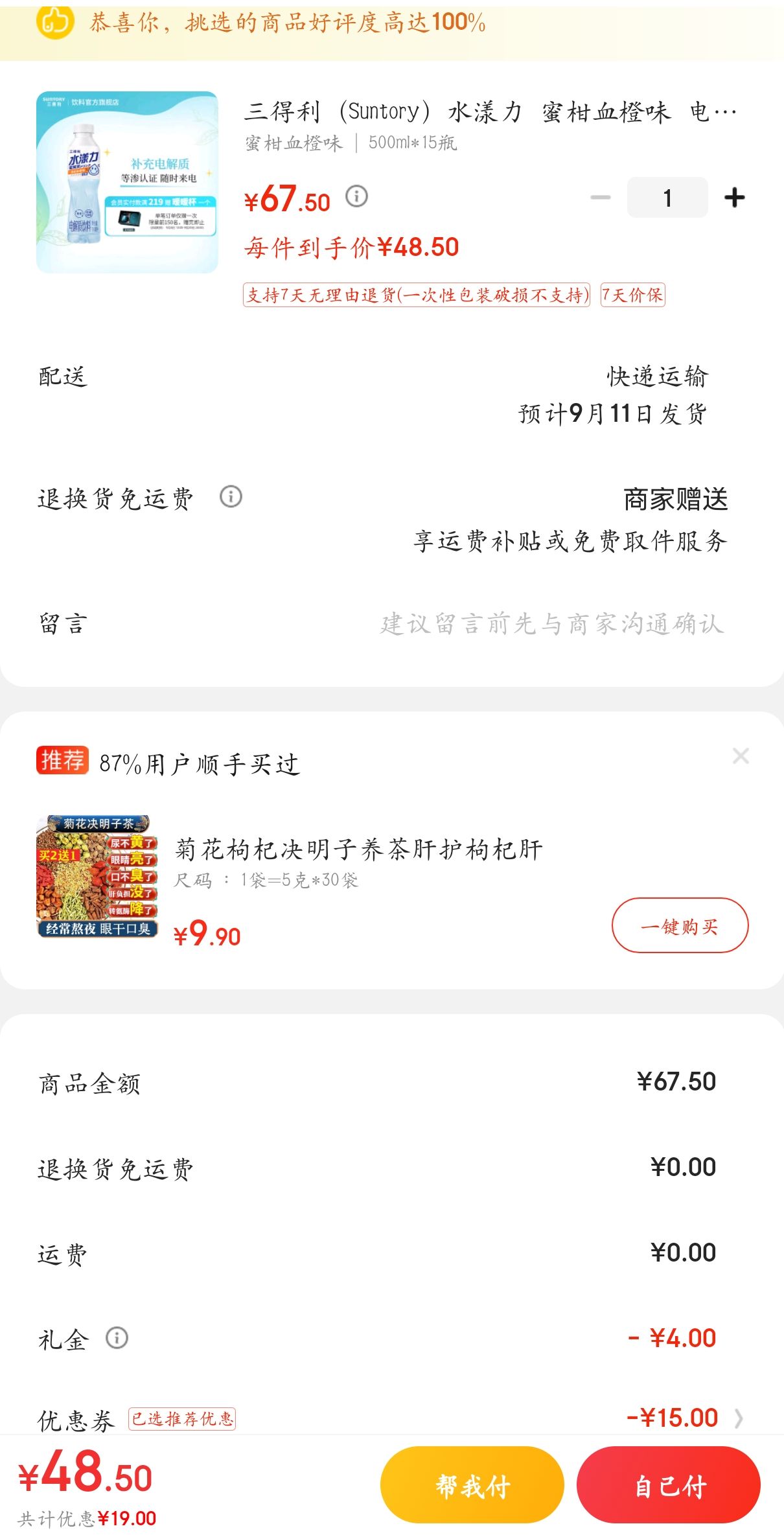
Task: Open the Suntory 水漾力 product thumbnail
Action: (127, 182)
